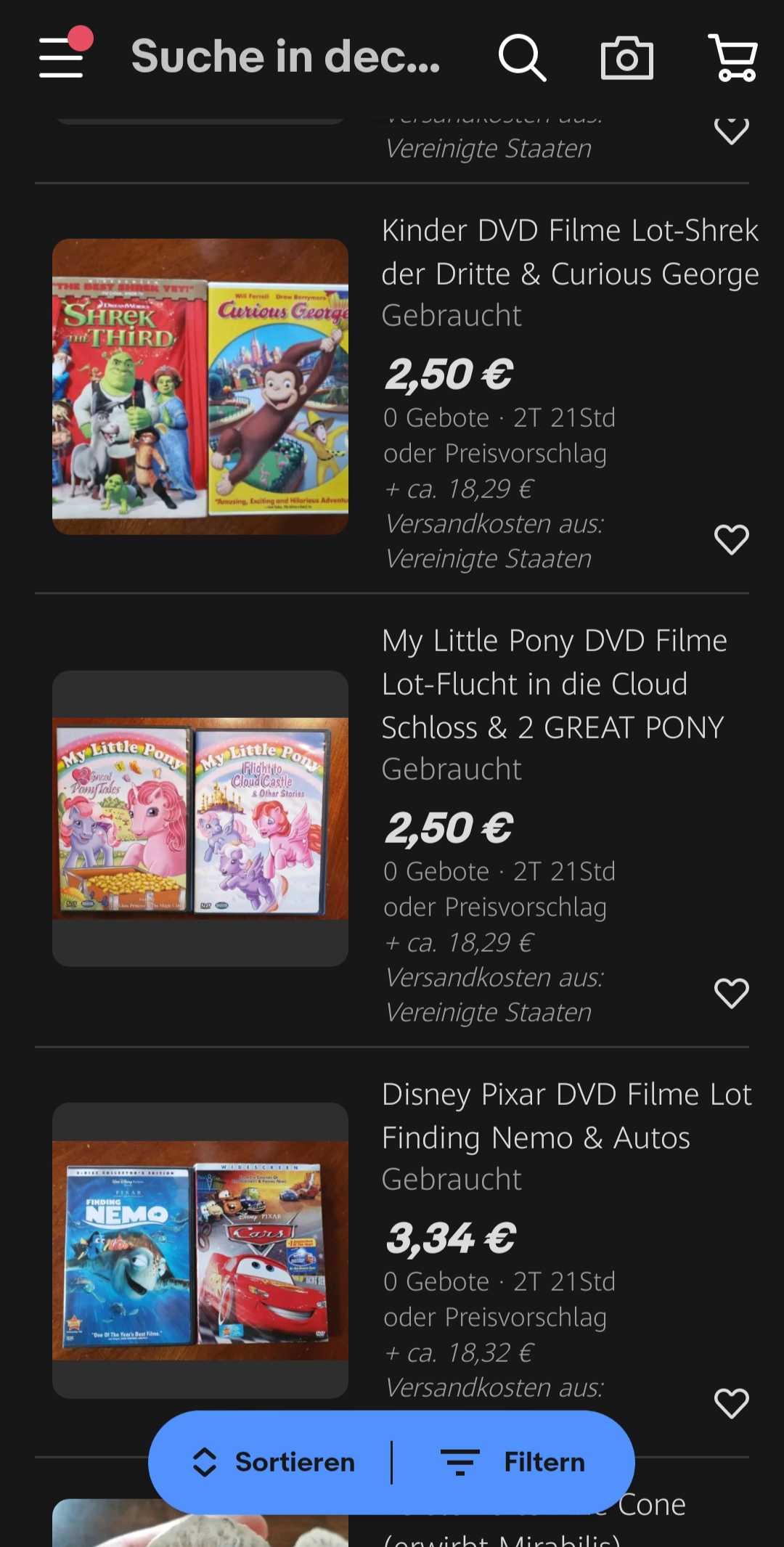The height and width of the screenshot is (1547, 784).
Task: Add Shrek der Dritte lot to watchlist
Action: (731, 539)
